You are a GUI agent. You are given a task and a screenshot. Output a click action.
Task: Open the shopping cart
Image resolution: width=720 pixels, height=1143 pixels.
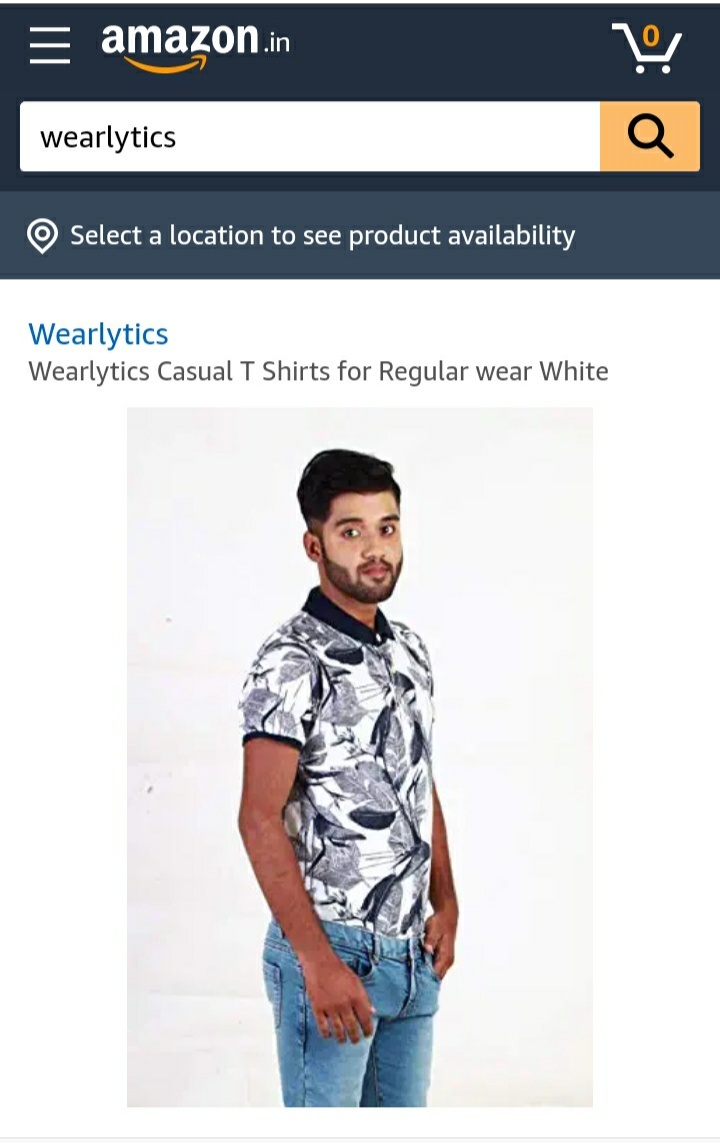(646, 48)
